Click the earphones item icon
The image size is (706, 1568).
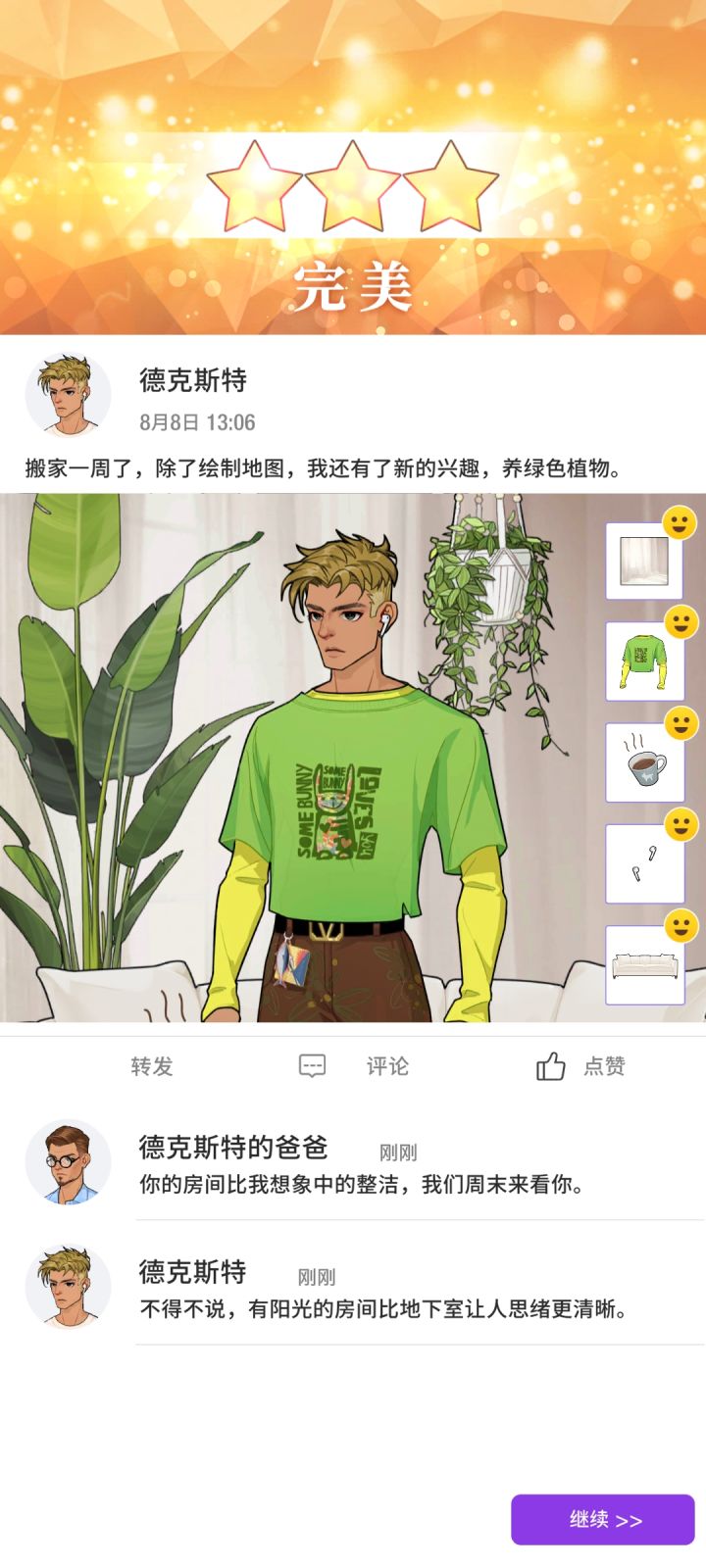pyautogui.click(x=644, y=864)
